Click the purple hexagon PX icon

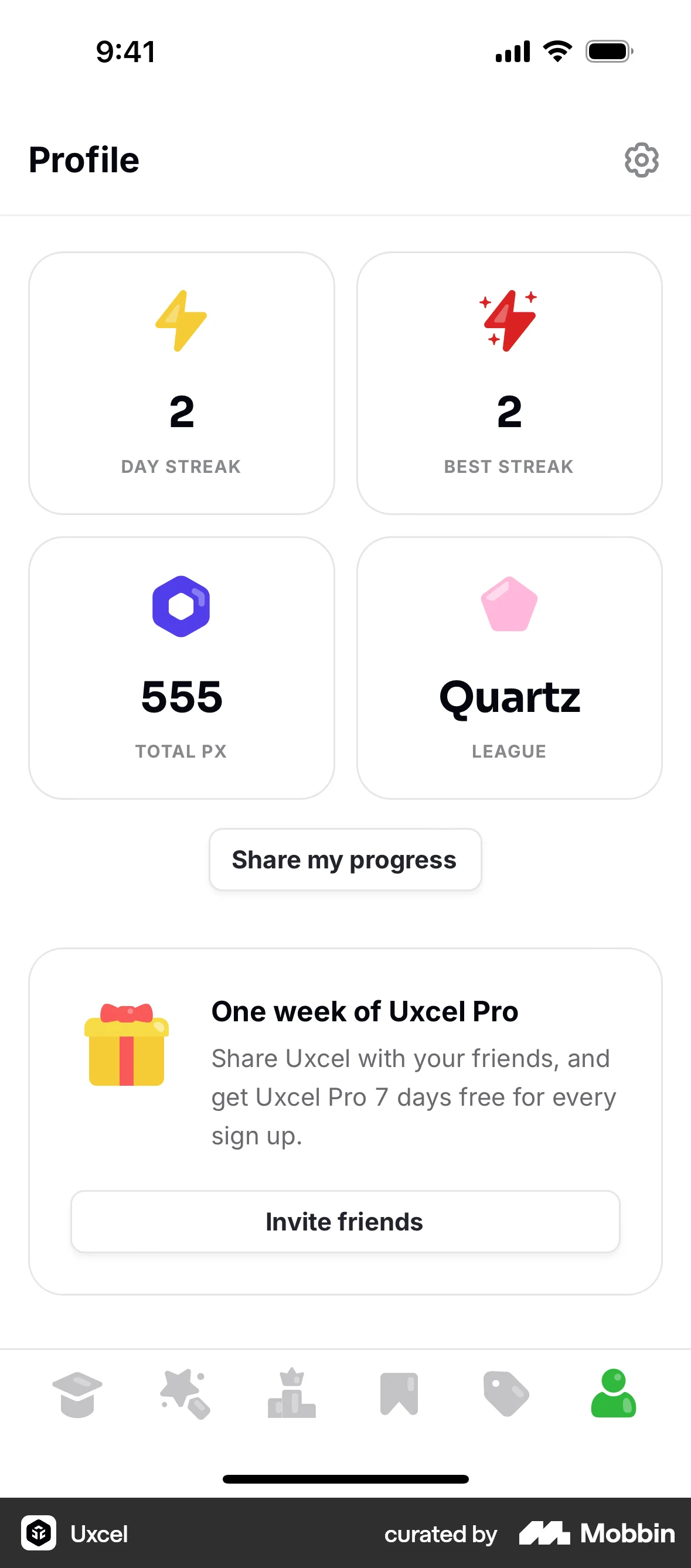181,606
